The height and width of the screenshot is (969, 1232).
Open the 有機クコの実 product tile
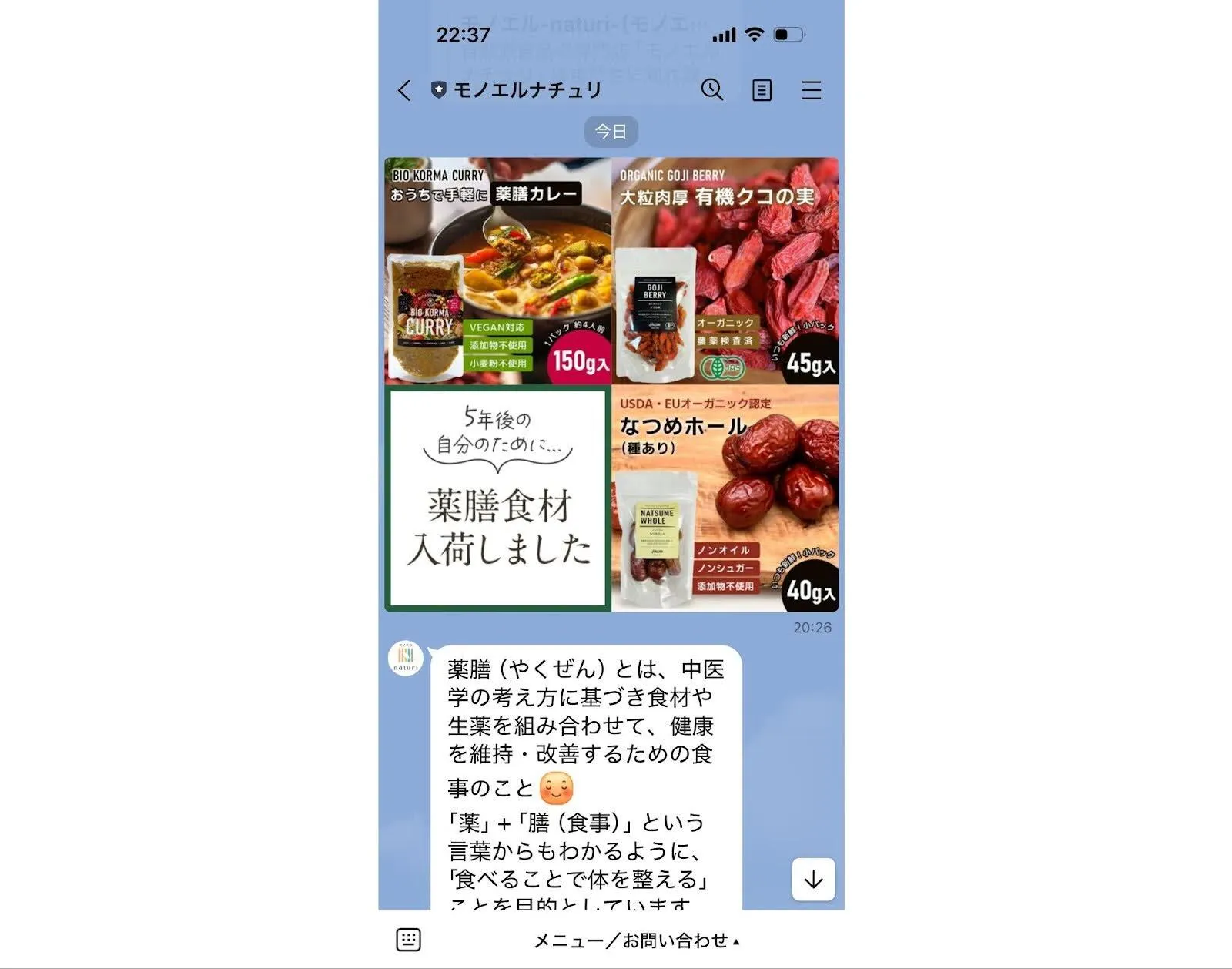tap(725, 271)
